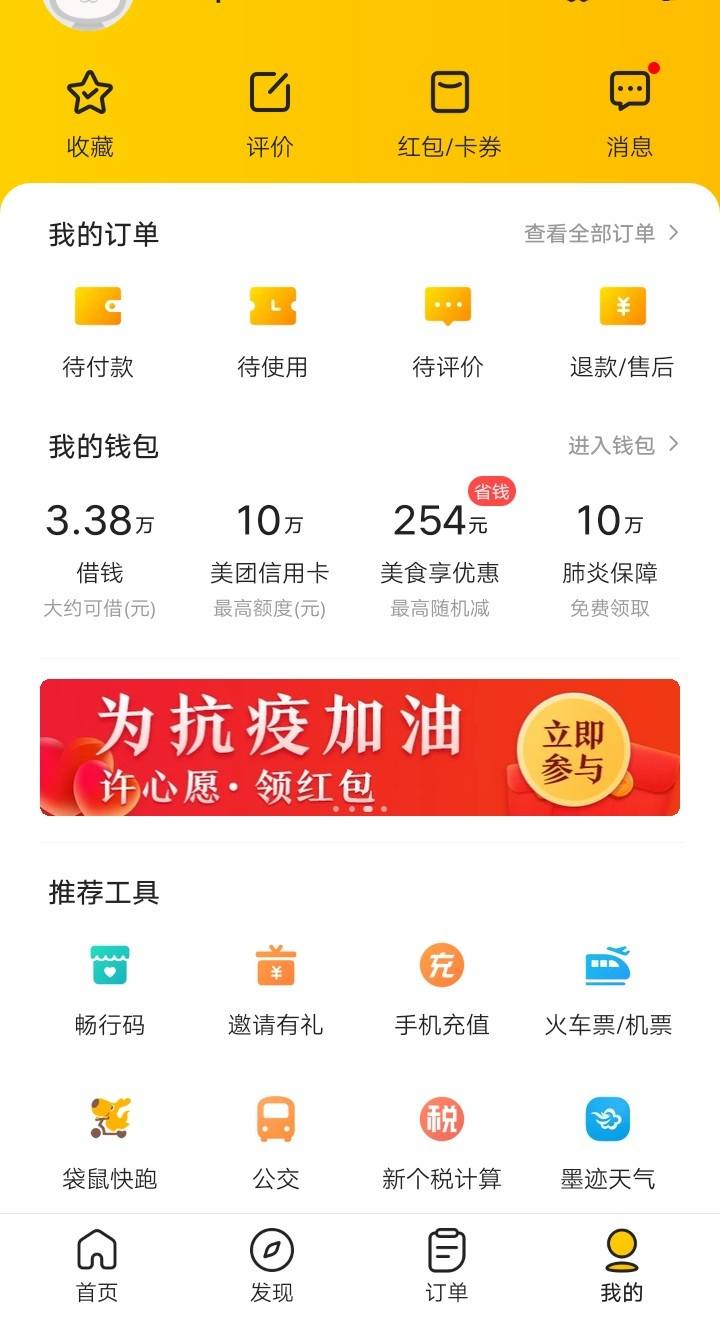Screen dimensions: 720x1317
Task: Open 待使用 orders
Action: tap(272, 332)
